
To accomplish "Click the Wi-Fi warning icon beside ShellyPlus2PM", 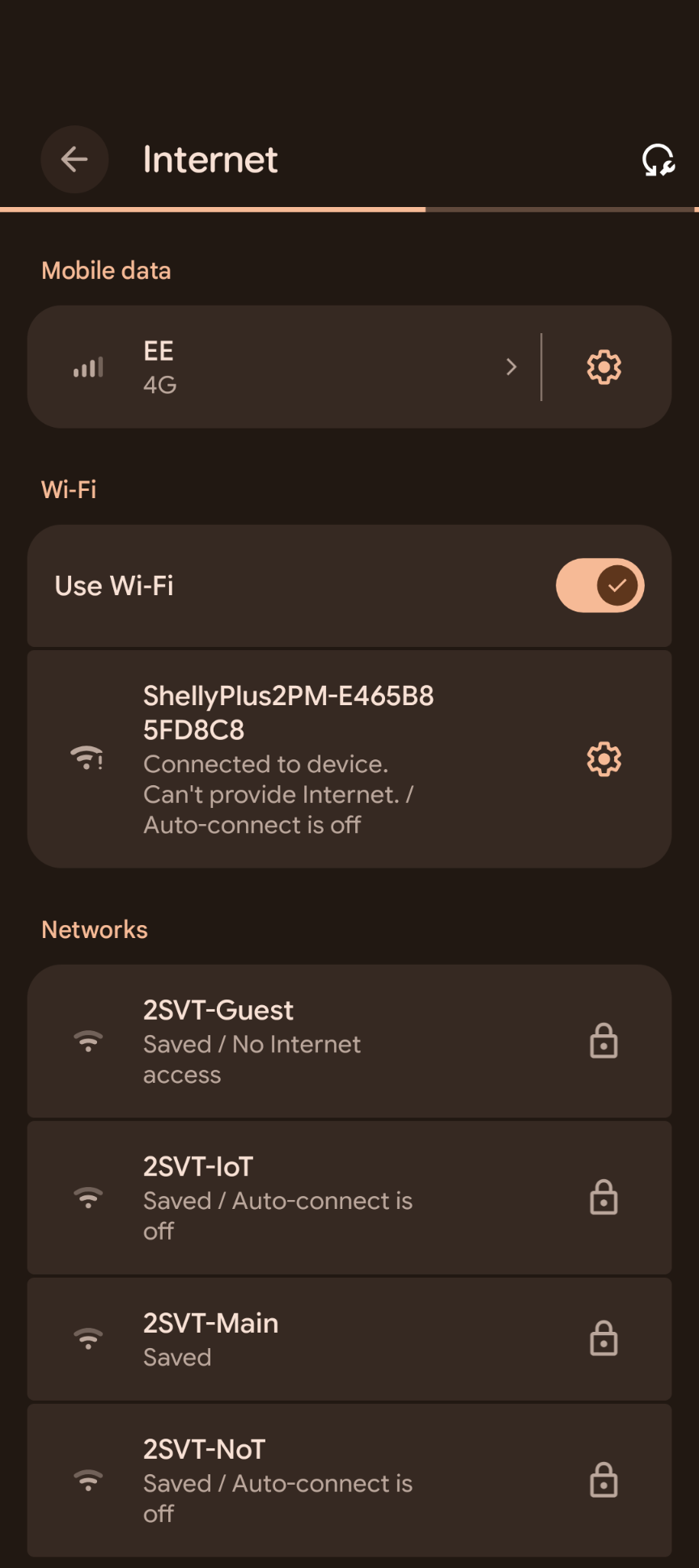I will (x=87, y=759).
